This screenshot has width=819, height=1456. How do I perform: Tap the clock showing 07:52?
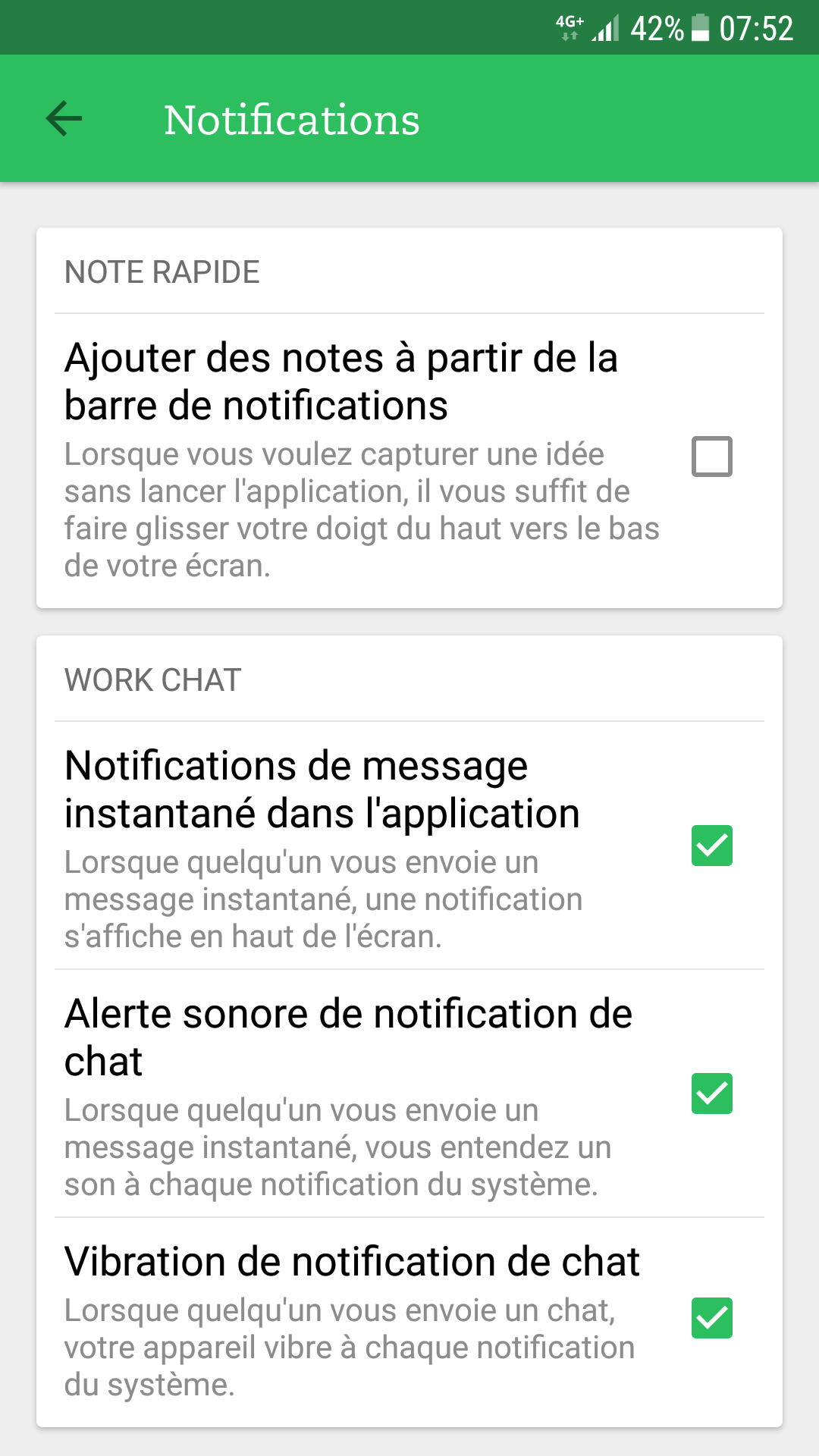click(x=758, y=29)
